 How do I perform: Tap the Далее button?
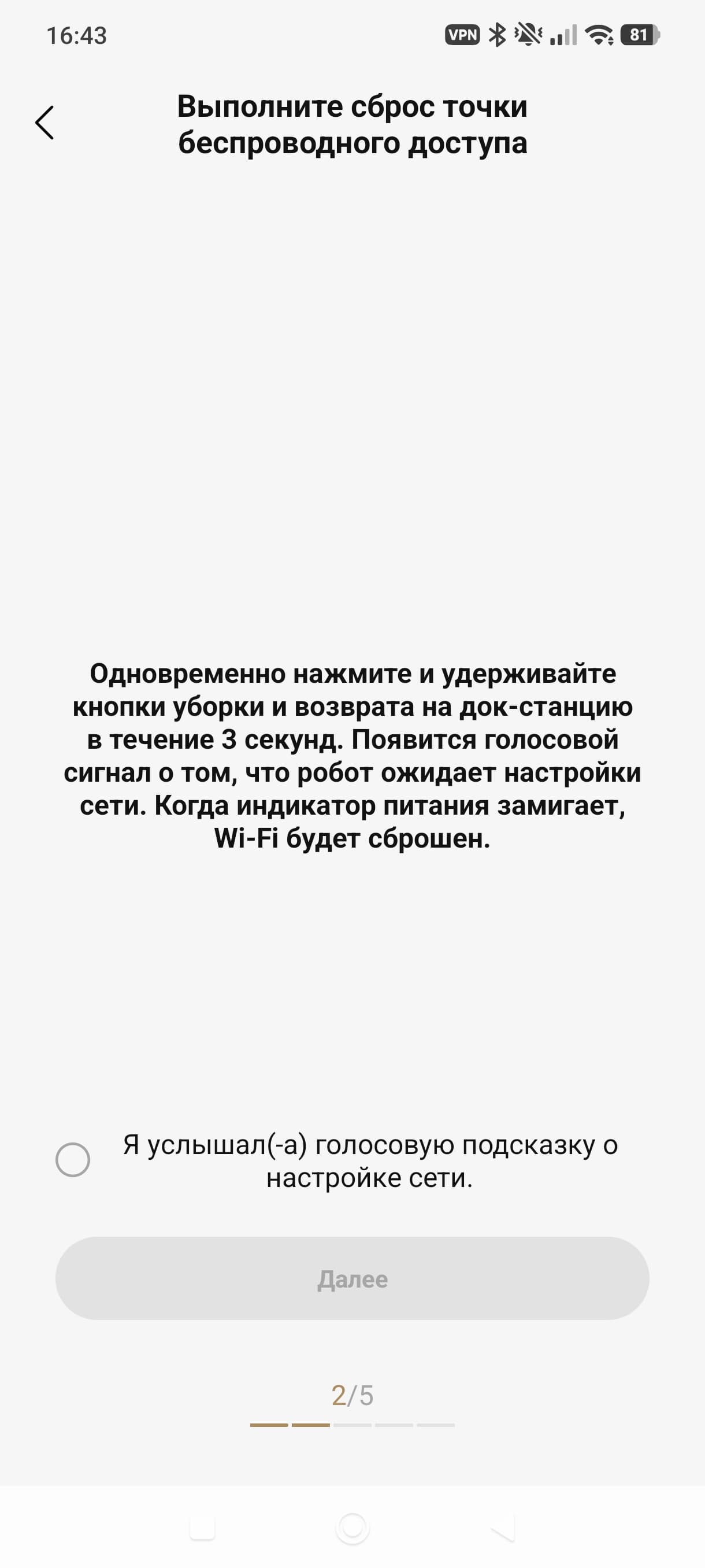[352, 1279]
